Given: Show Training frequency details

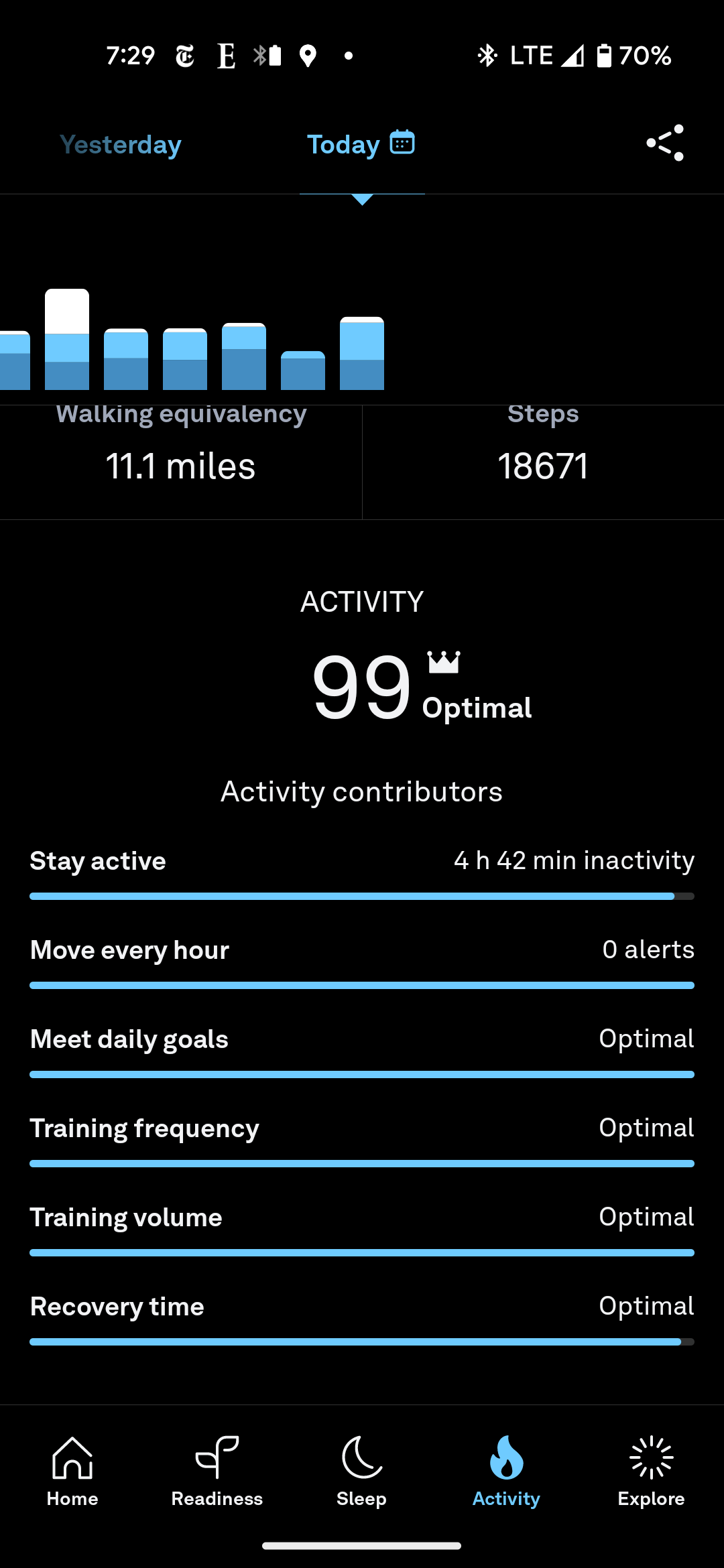Looking at the screenshot, I should pos(362,1138).
